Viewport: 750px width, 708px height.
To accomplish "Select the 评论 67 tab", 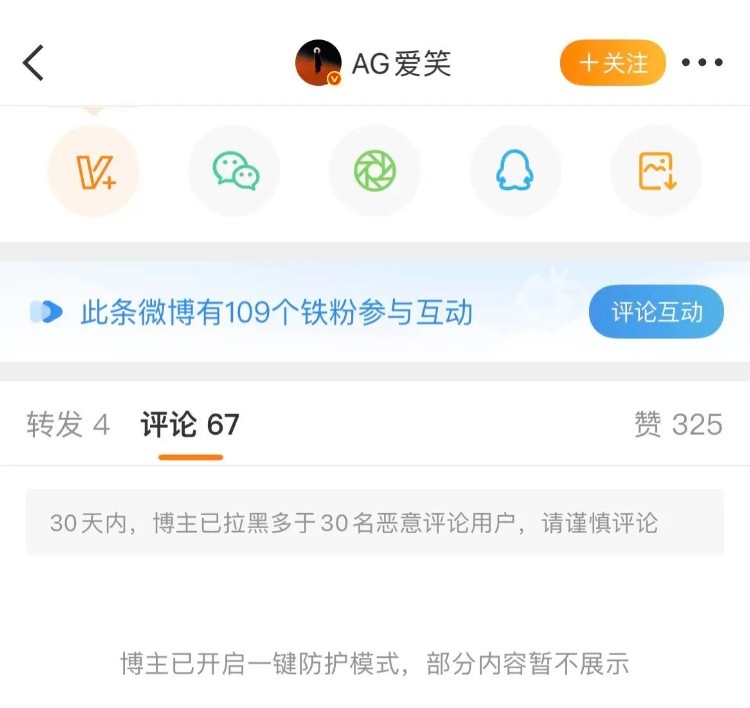I will [x=190, y=425].
